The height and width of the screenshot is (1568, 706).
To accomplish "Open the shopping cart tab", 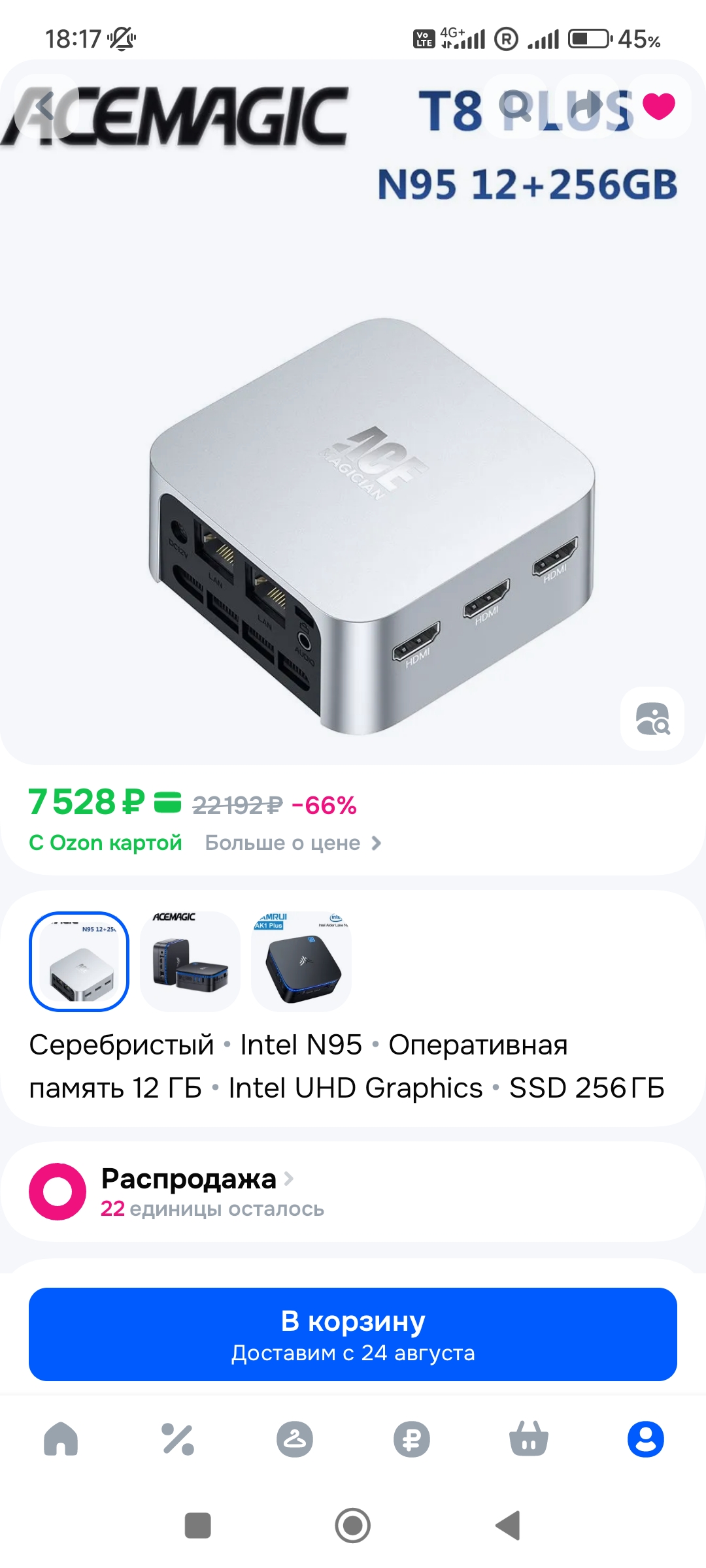I will point(529,1439).
